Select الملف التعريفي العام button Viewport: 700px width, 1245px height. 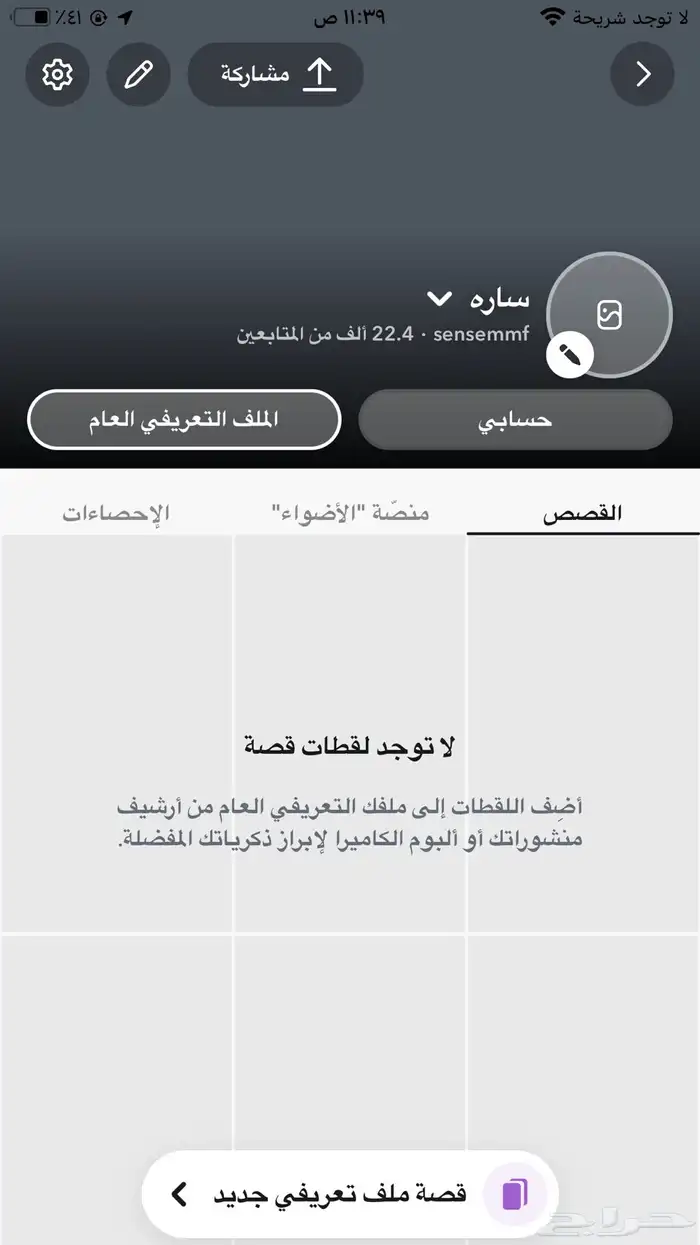click(184, 420)
